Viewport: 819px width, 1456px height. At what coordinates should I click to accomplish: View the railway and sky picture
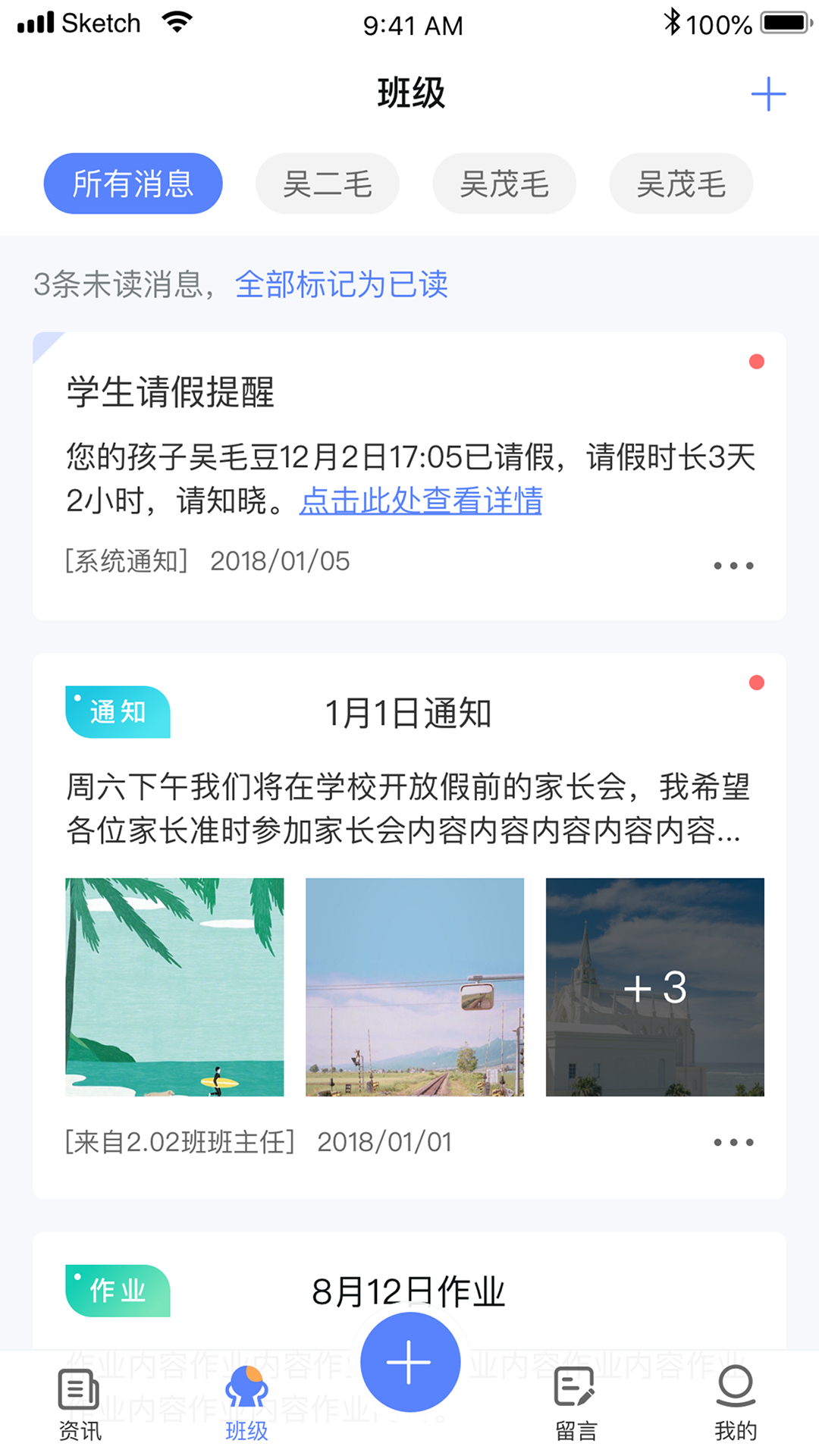click(x=415, y=987)
